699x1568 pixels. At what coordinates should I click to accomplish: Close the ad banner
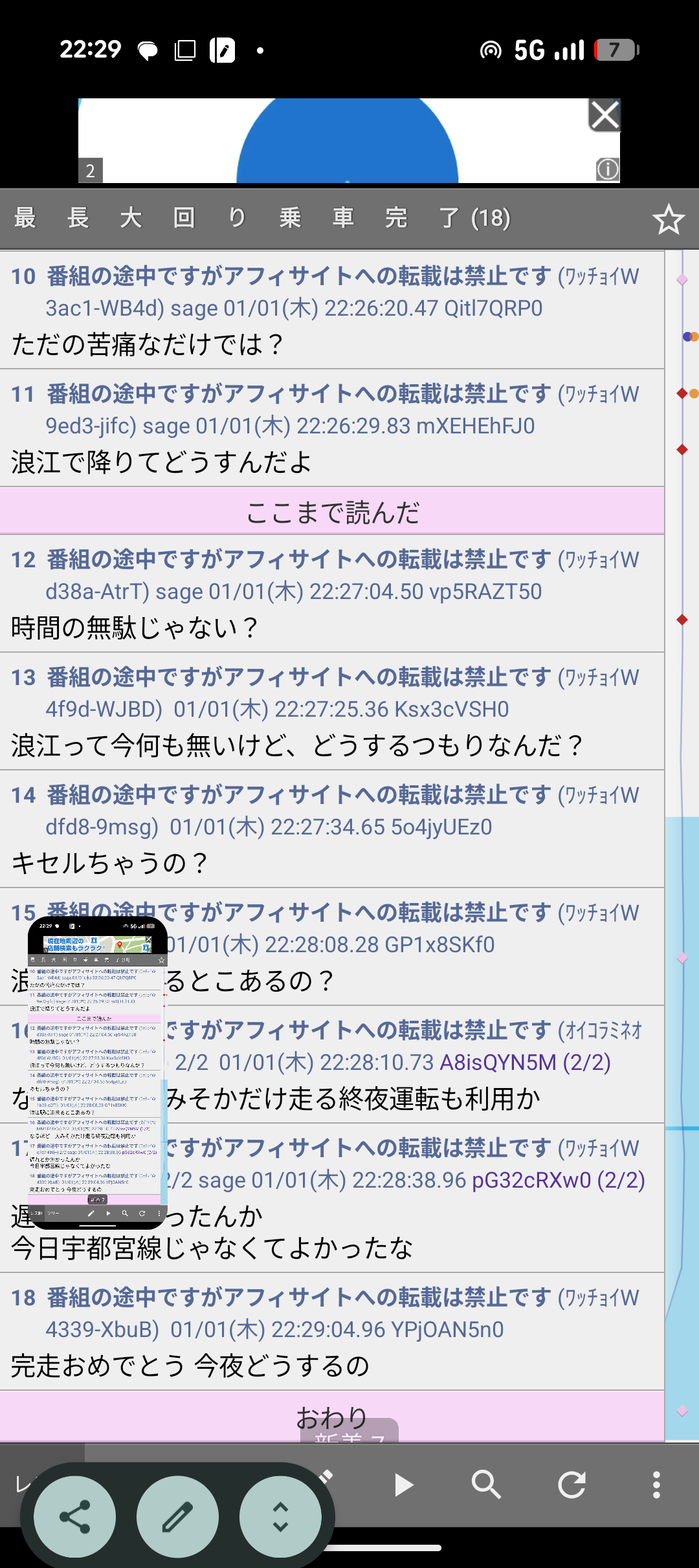pos(604,116)
